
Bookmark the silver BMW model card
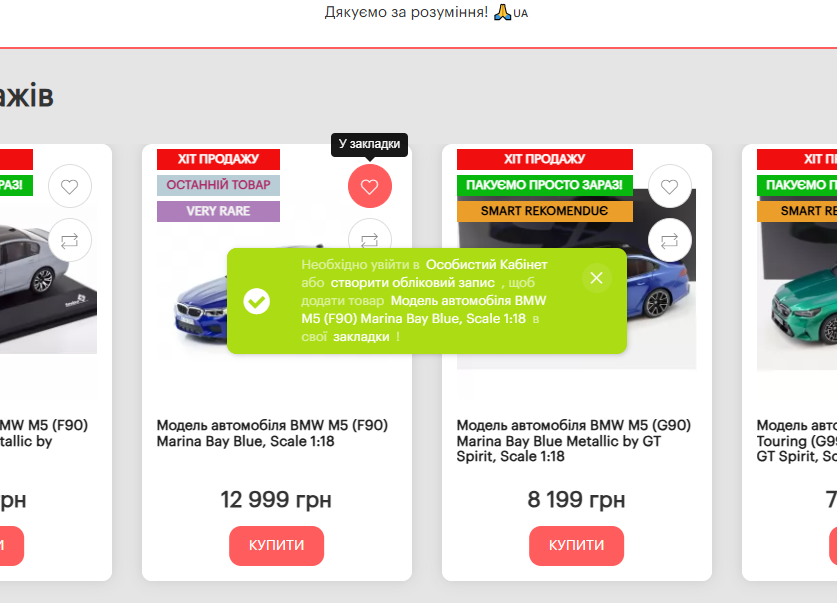[70, 186]
